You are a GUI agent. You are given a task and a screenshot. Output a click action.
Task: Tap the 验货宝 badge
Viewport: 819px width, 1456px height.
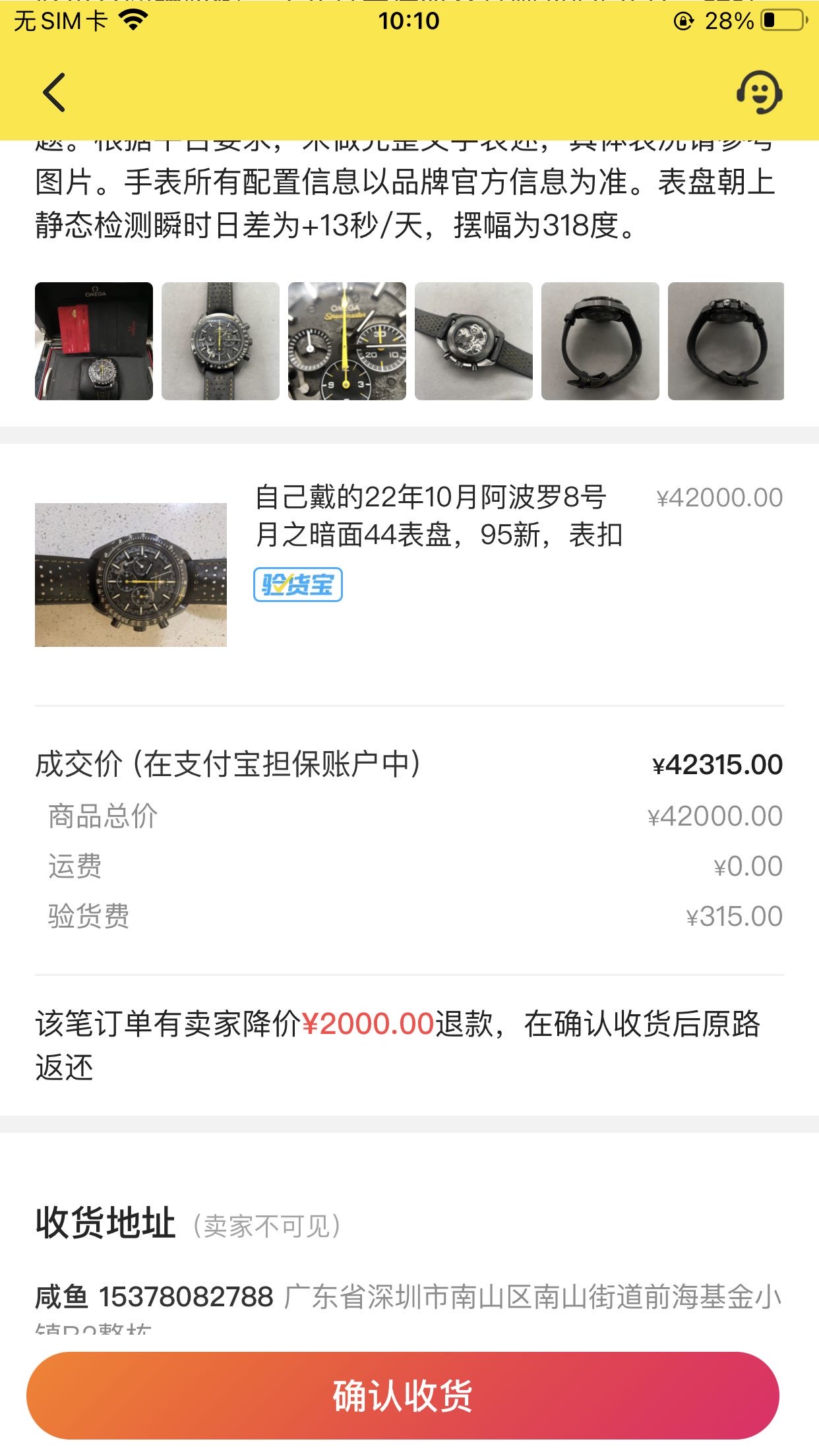298,584
